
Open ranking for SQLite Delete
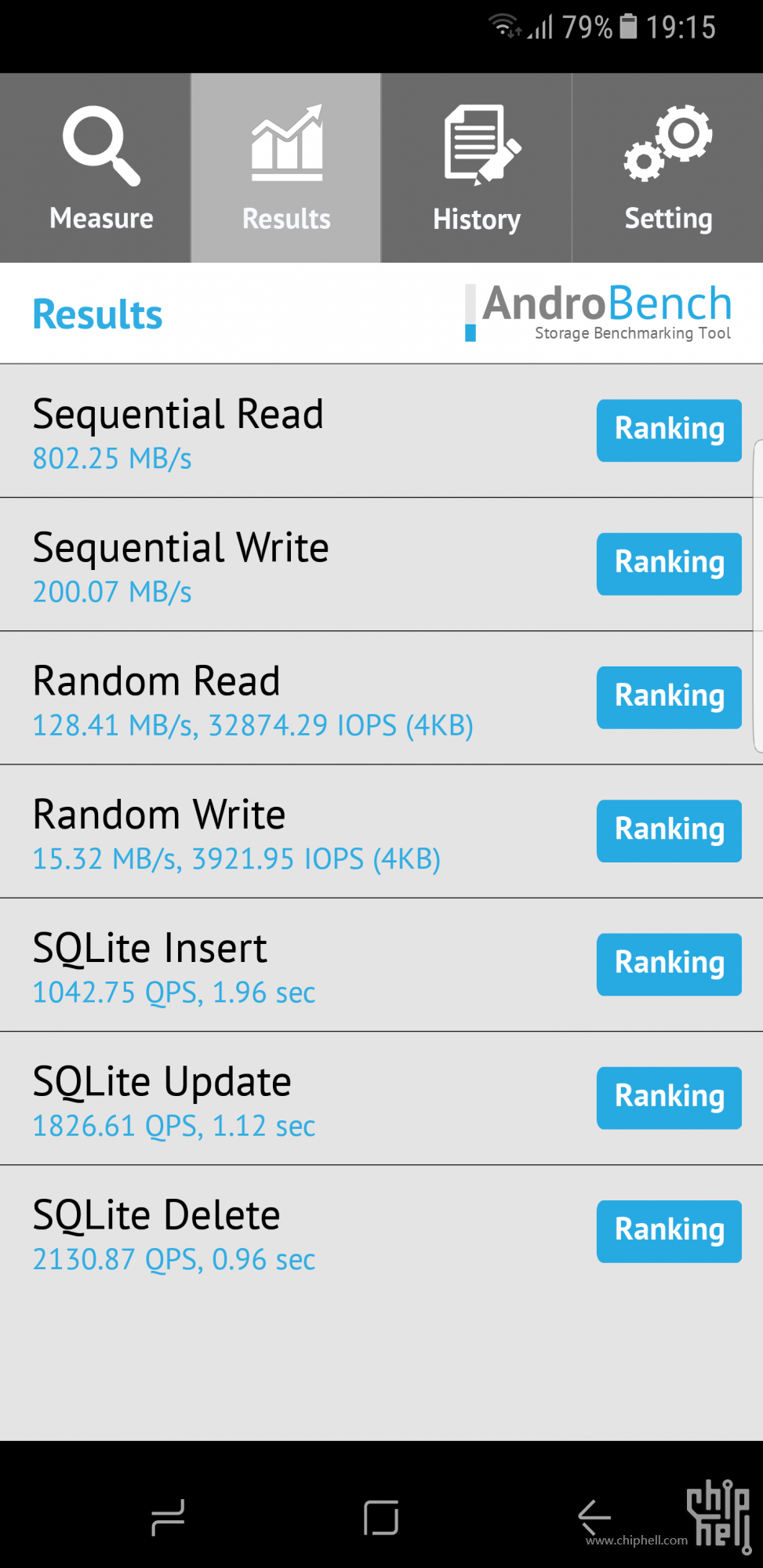pos(669,1231)
